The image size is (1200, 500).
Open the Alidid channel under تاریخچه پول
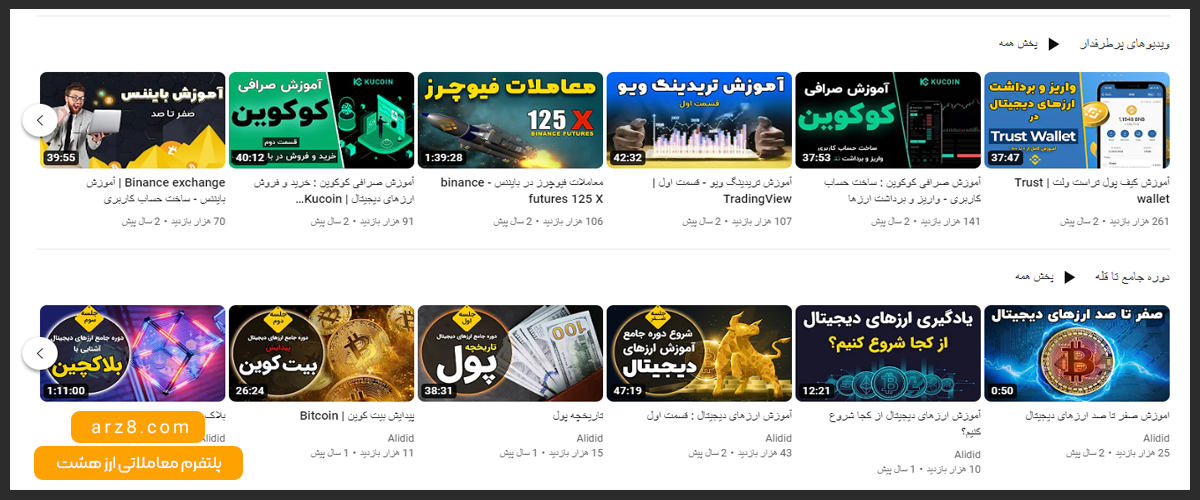[589, 438]
